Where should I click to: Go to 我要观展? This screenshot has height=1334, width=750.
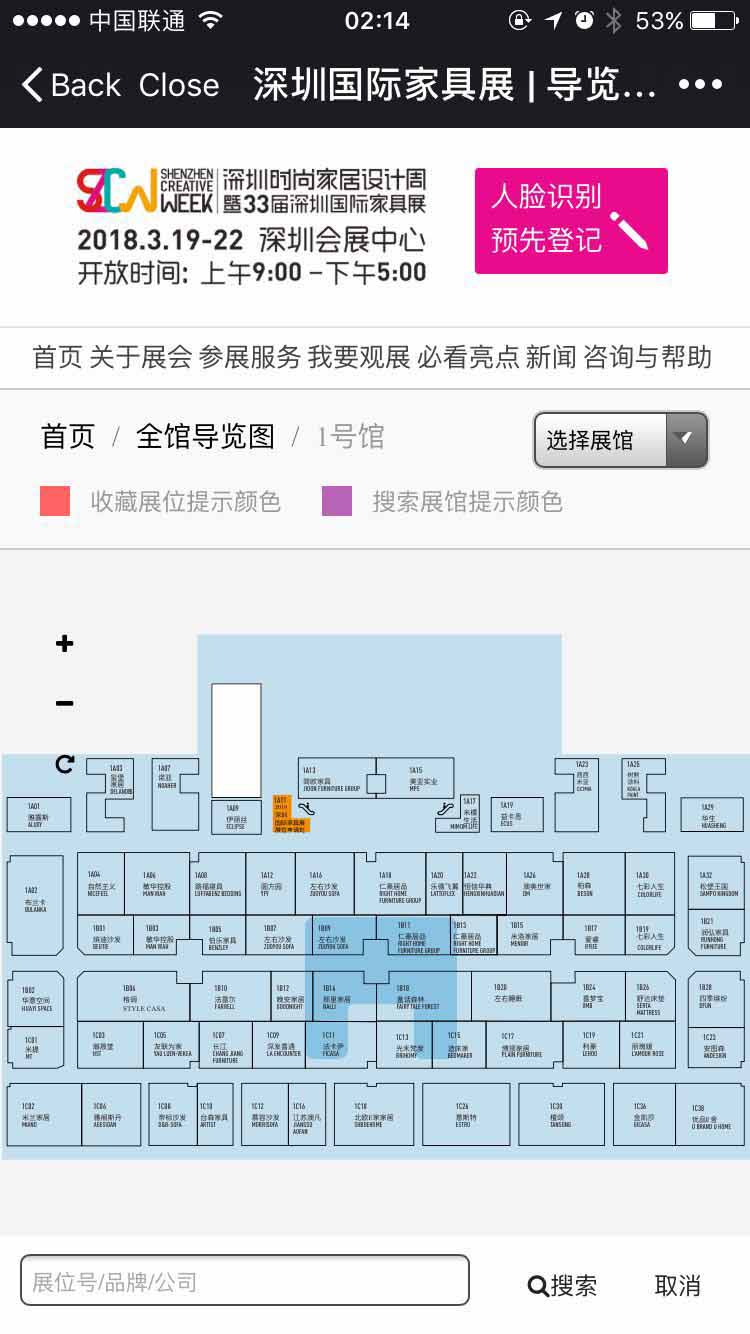tap(358, 357)
